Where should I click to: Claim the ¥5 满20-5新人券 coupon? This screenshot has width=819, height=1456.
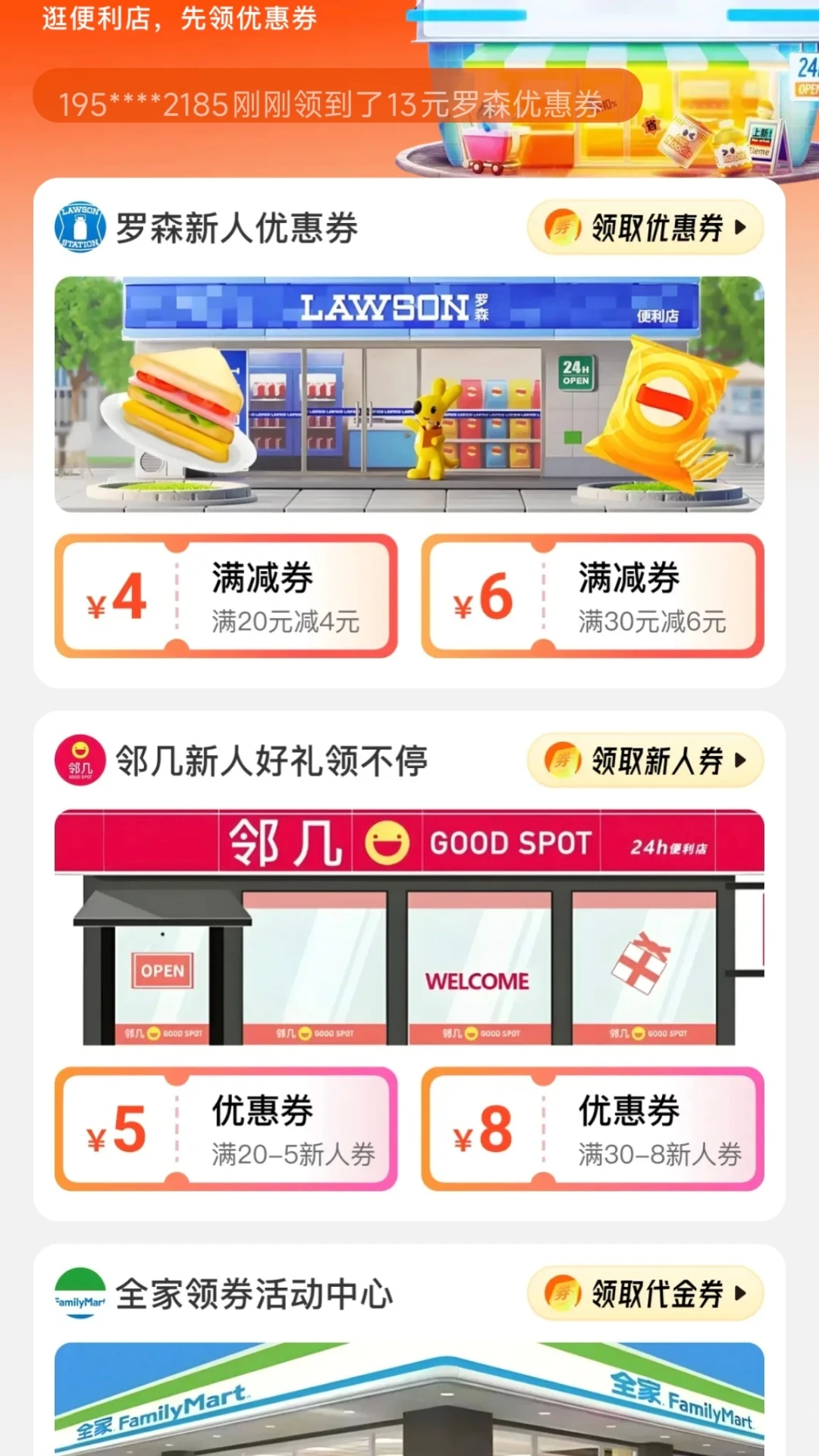pyautogui.click(x=226, y=1130)
